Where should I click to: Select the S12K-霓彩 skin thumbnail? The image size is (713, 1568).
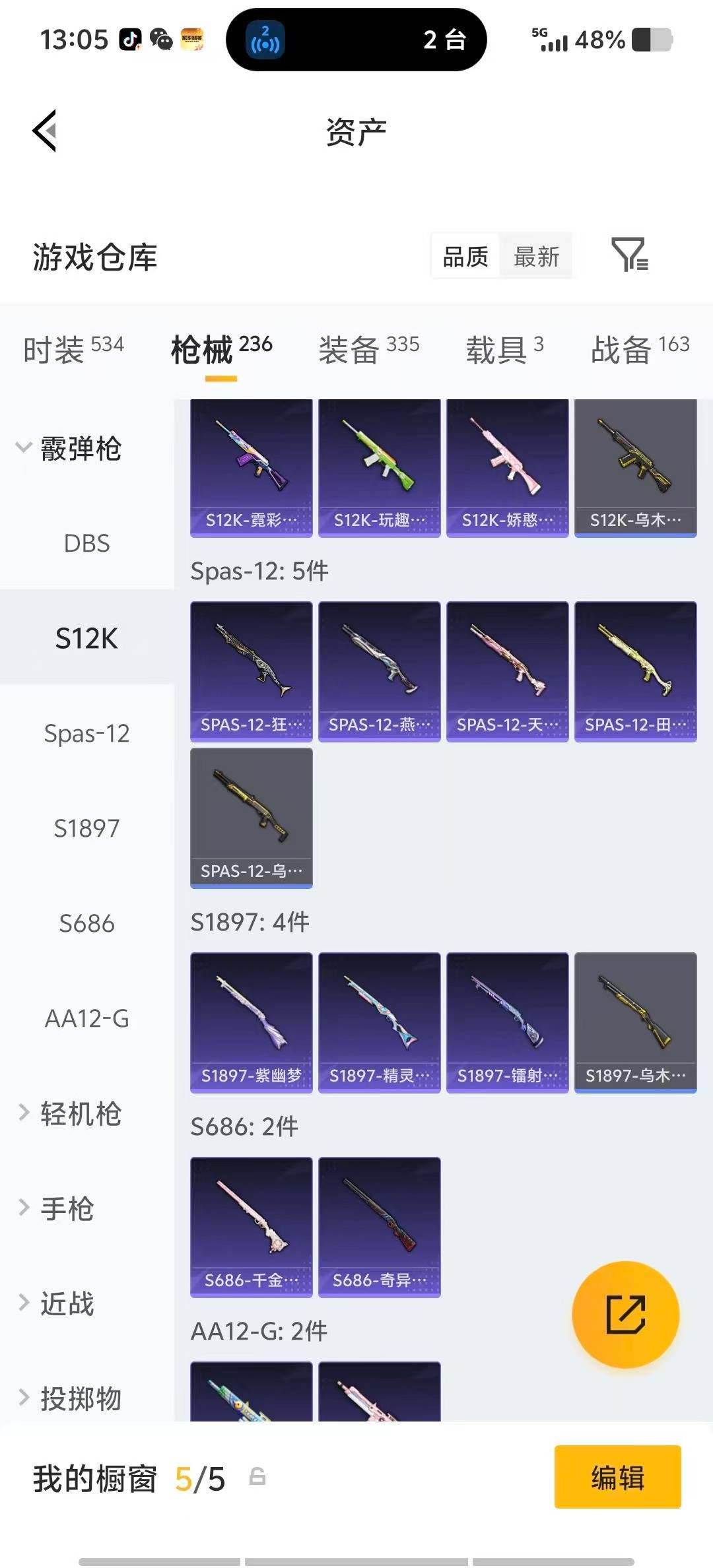(x=251, y=467)
